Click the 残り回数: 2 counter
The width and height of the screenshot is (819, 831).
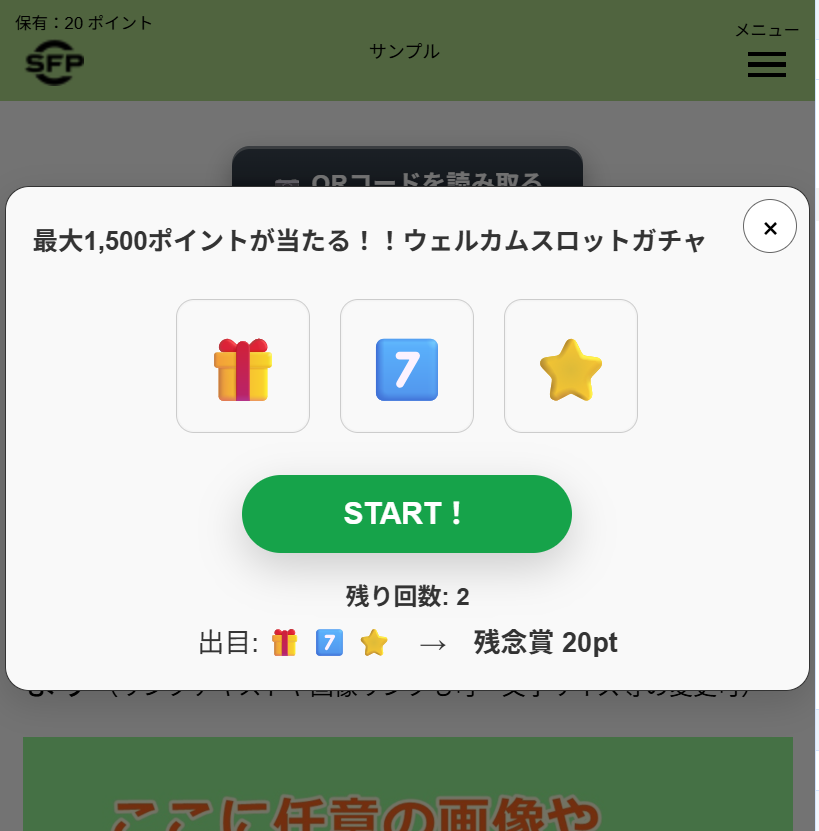[406, 597]
